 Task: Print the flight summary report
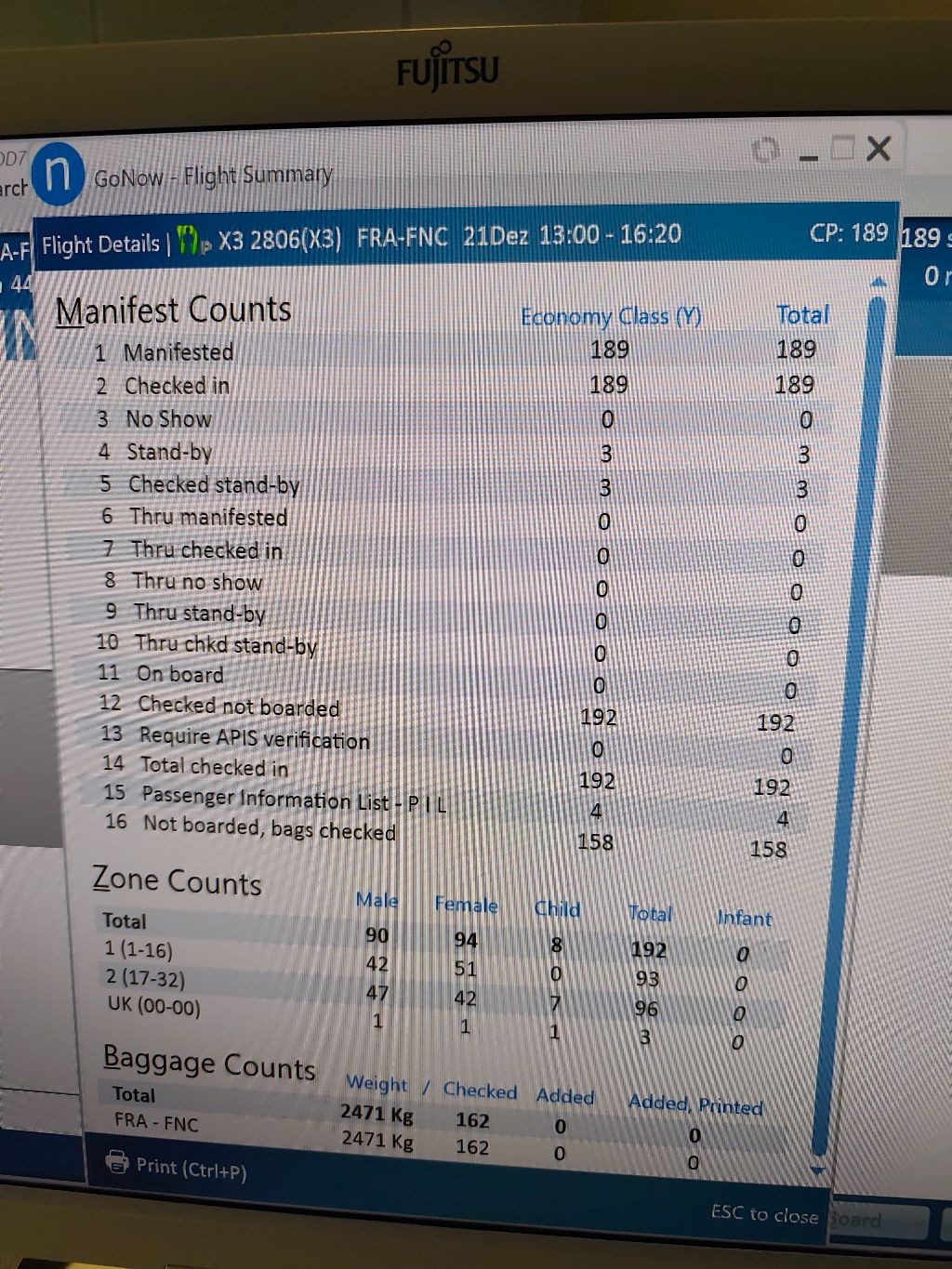pos(177,1166)
